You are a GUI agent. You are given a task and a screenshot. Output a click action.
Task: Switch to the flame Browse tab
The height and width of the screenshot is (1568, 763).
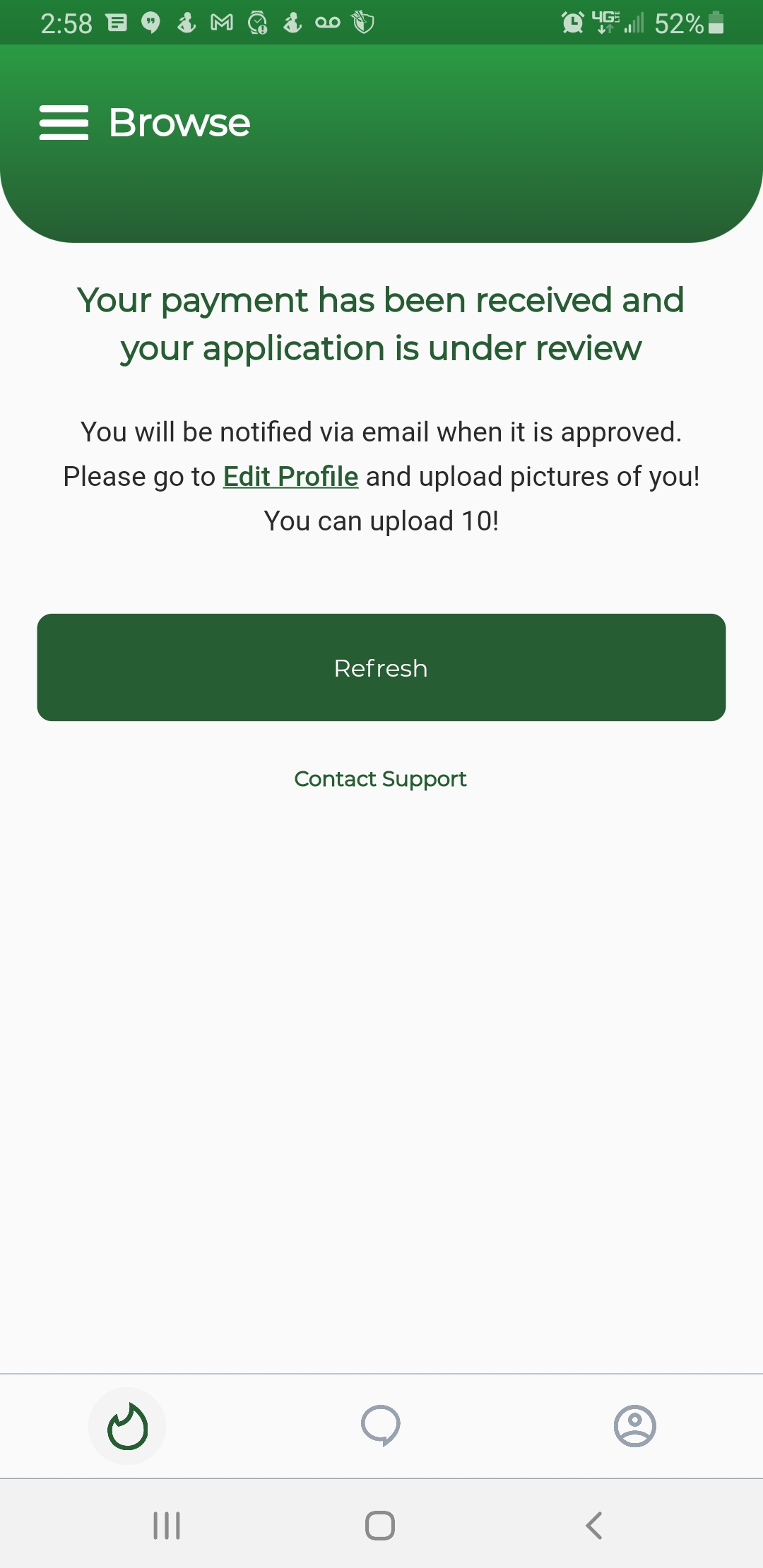pyautogui.click(x=127, y=1426)
